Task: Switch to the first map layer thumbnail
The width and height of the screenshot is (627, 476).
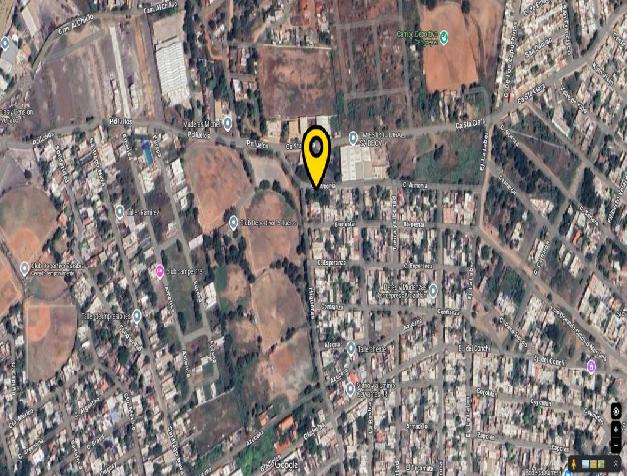Action: pyautogui.click(x=585, y=463)
